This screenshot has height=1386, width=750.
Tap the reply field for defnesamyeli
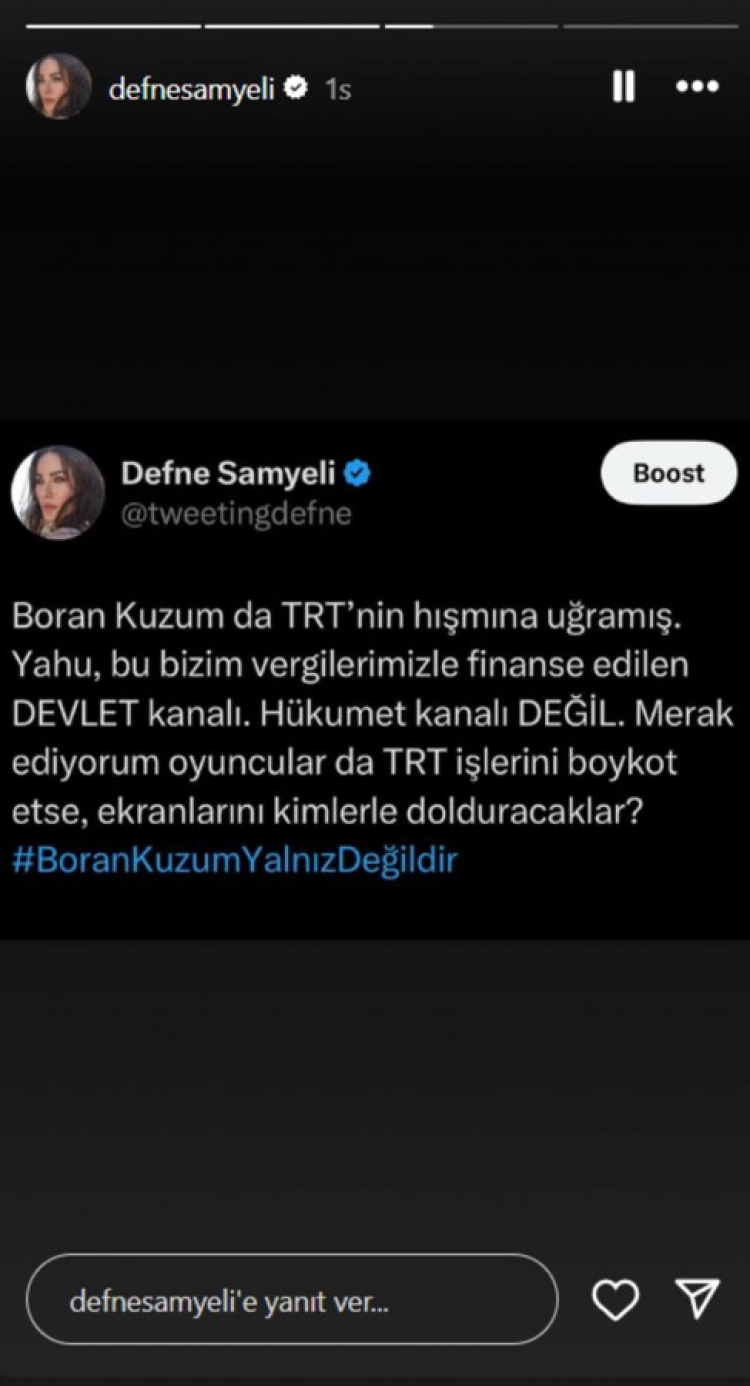coord(291,1300)
